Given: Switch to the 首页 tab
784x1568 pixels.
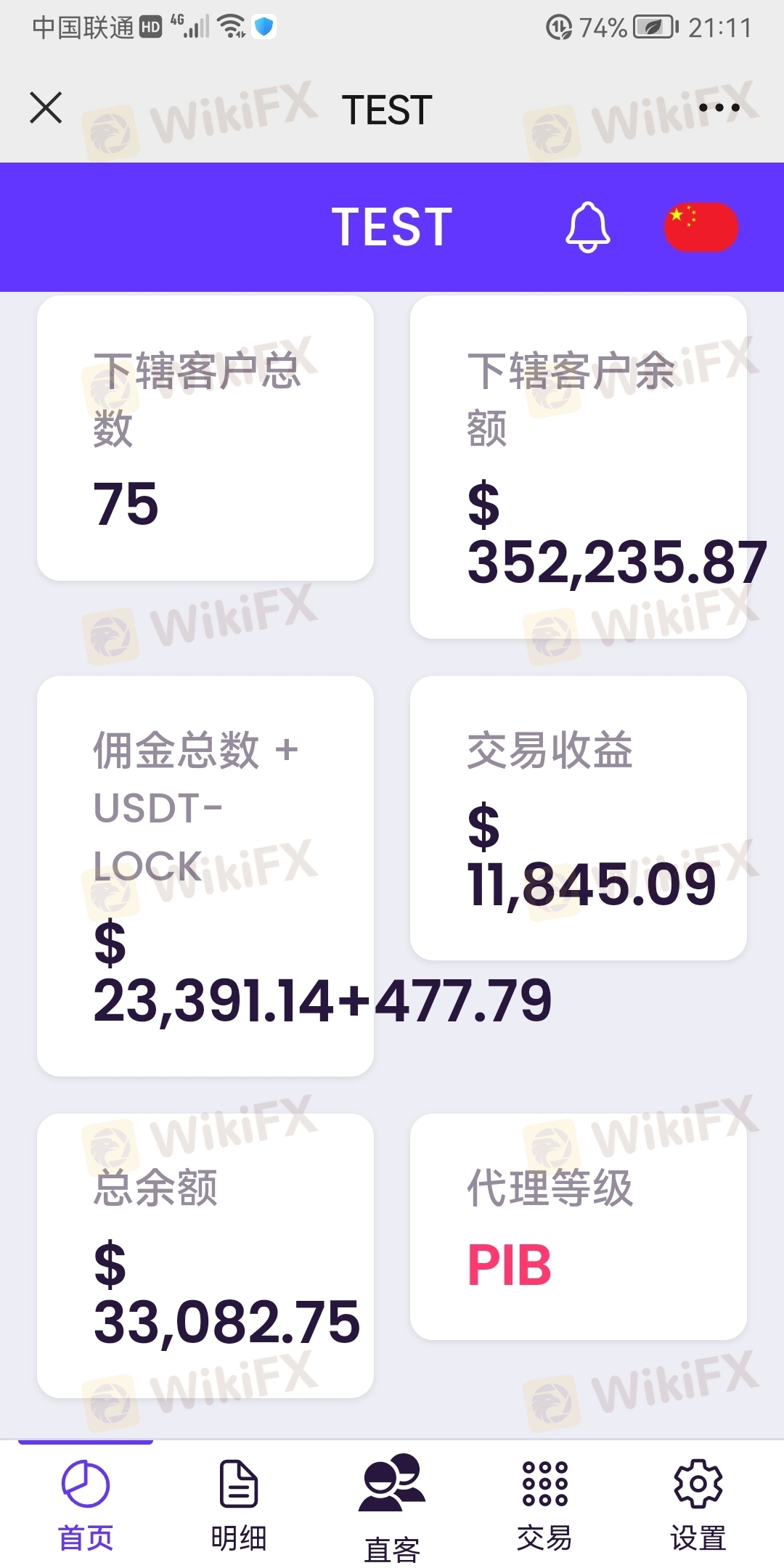Looking at the screenshot, I should 86,1505.
